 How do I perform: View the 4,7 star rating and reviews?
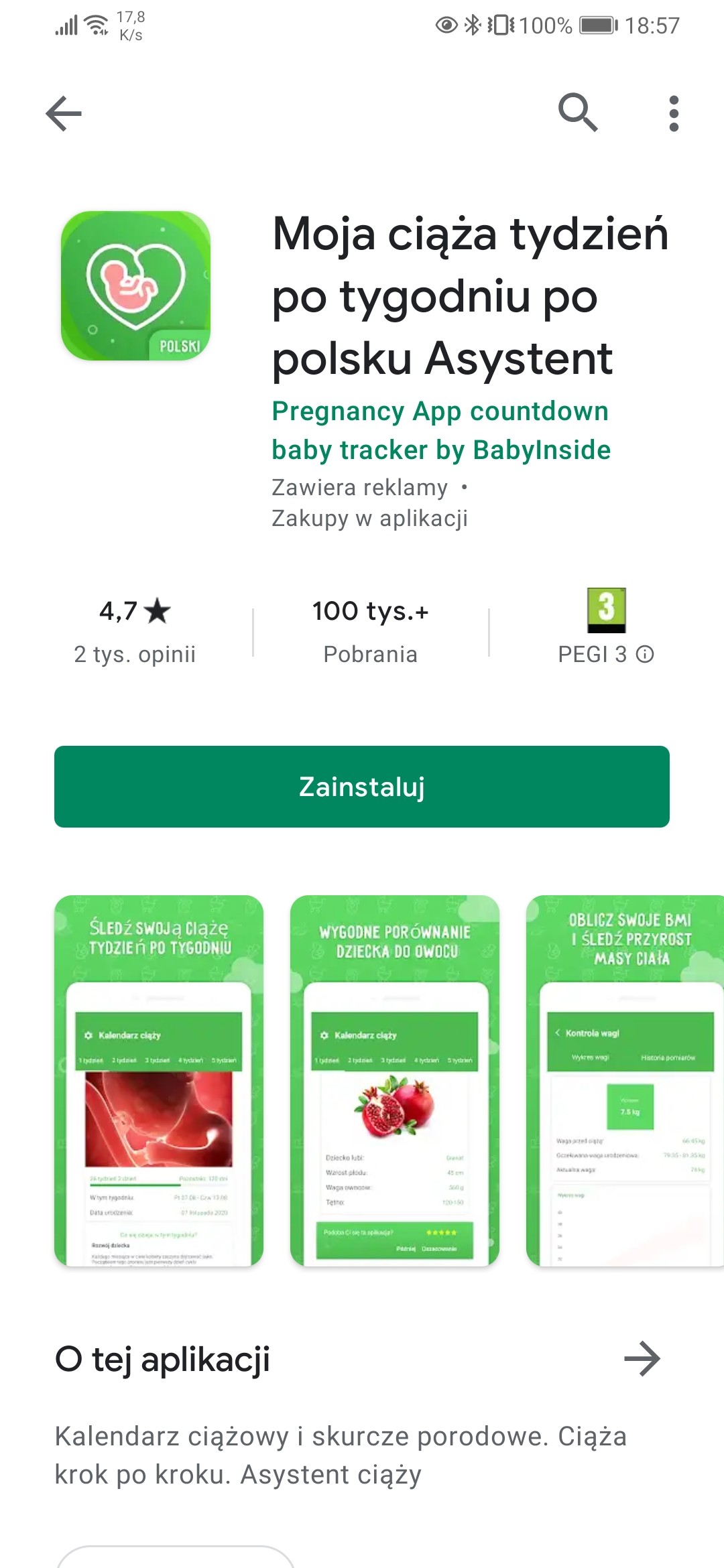coord(135,631)
